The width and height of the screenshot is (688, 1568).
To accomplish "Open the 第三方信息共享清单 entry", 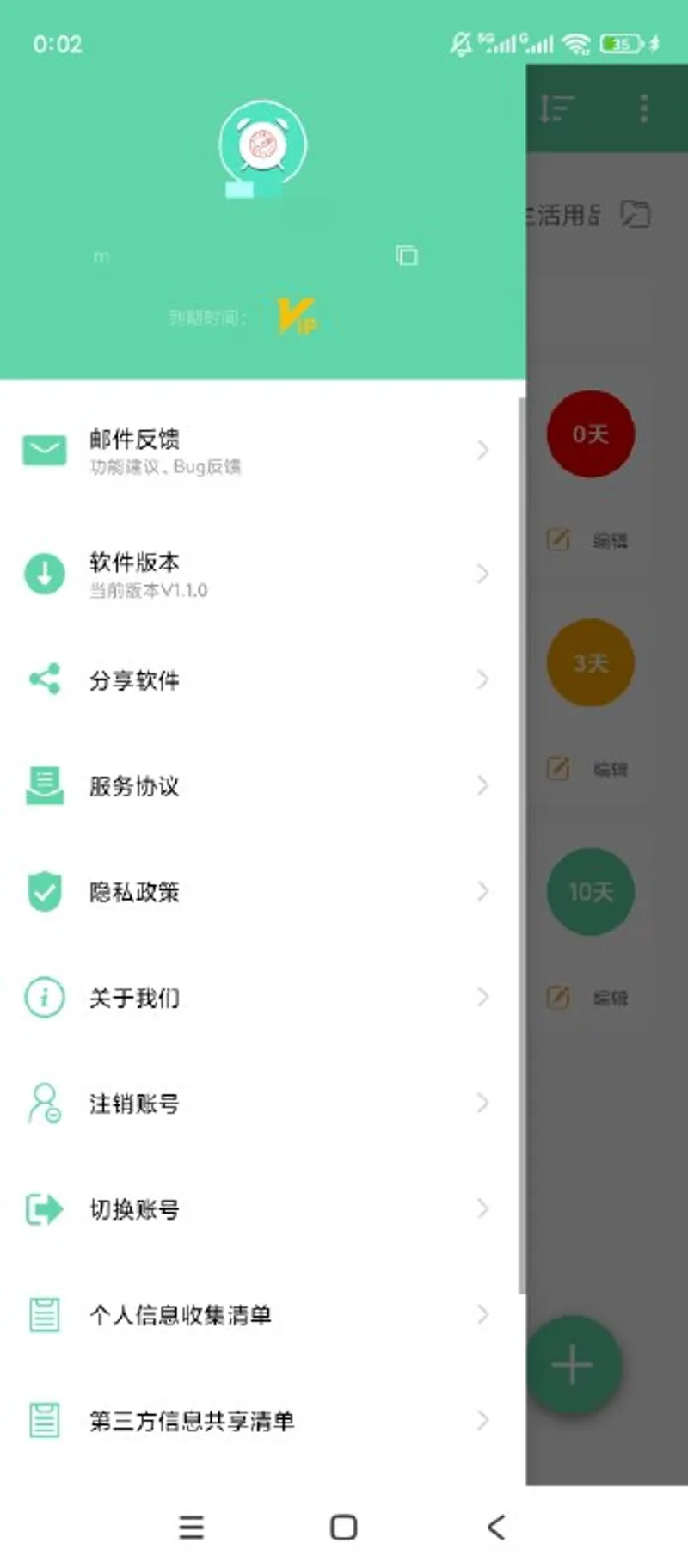I will 191,1421.
